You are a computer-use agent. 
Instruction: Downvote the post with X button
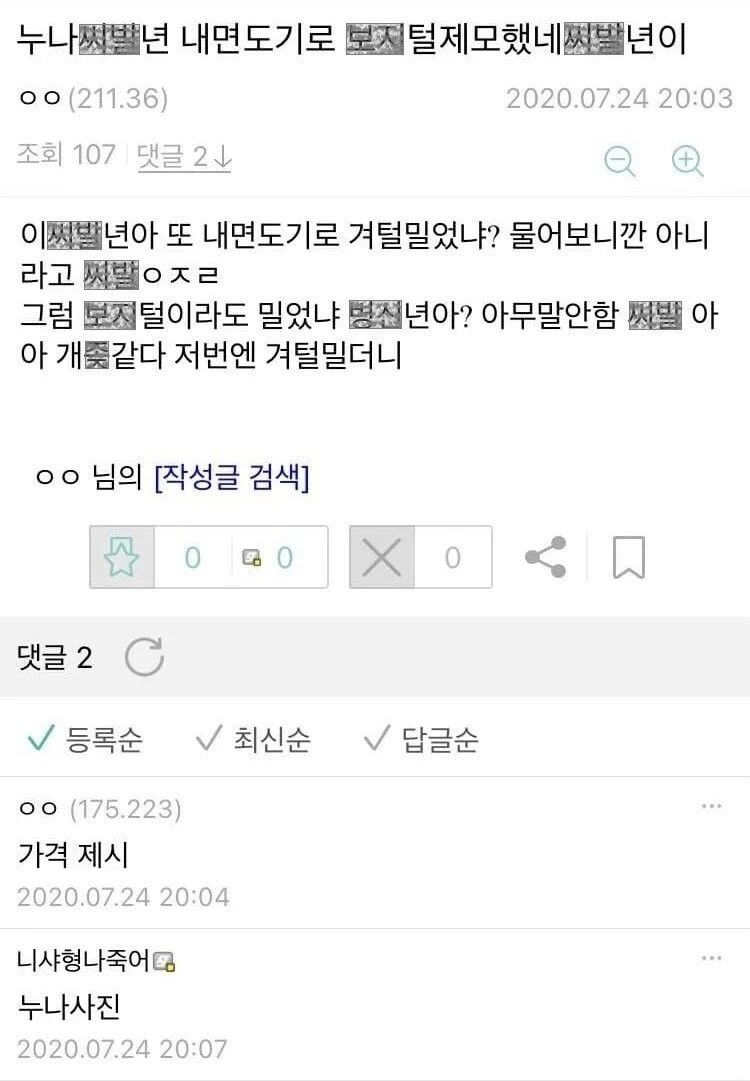point(381,557)
